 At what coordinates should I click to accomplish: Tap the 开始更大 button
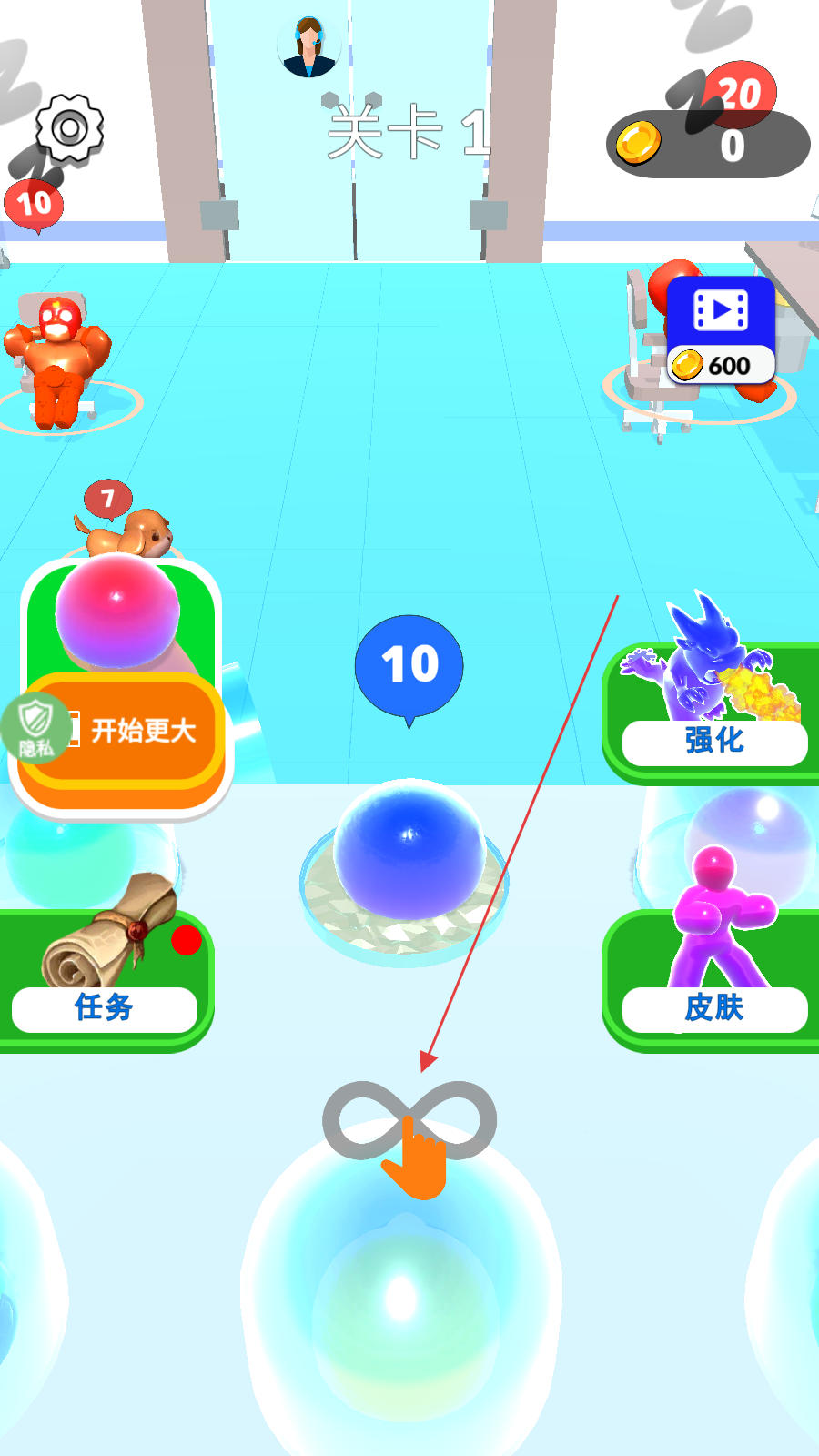[x=143, y=731]
